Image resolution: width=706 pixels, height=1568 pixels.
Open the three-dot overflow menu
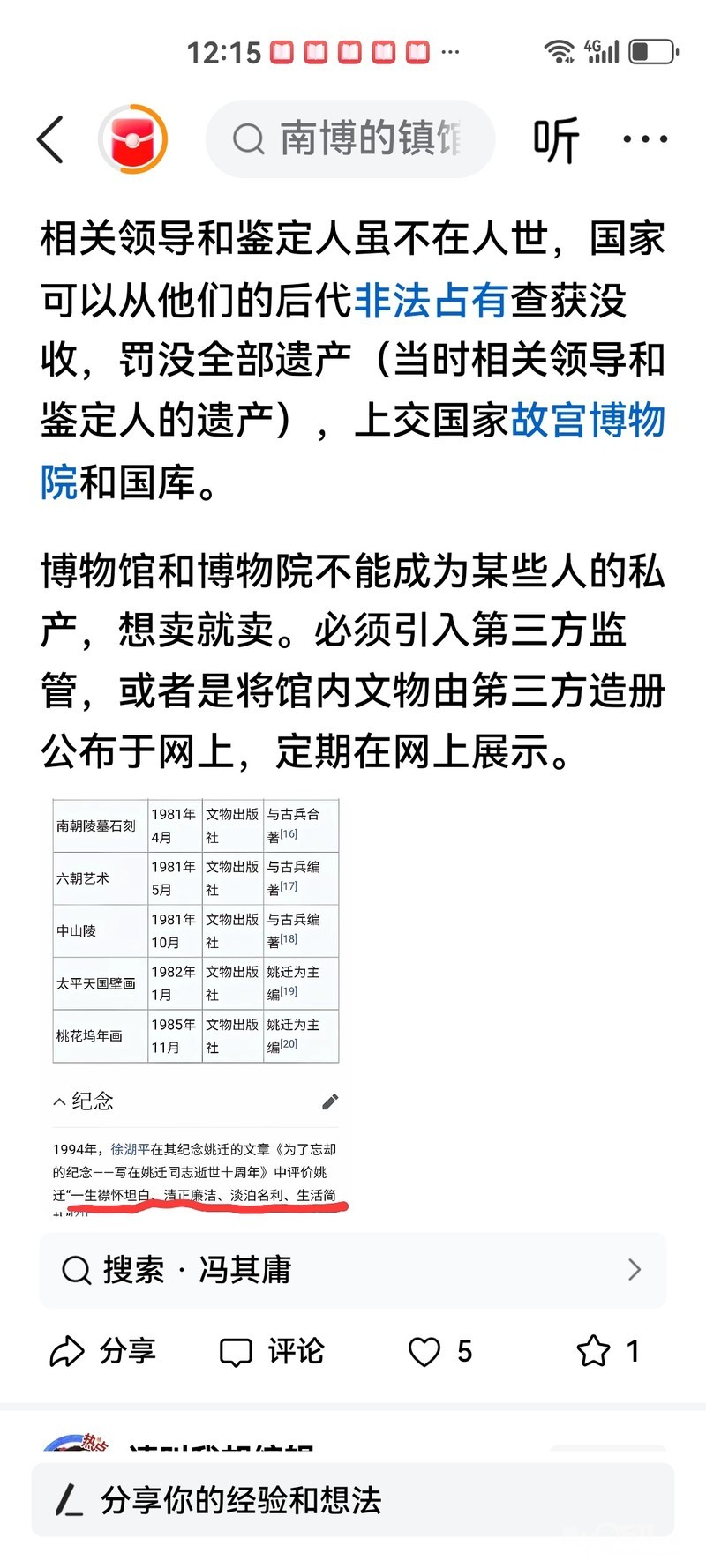[x=645, y=139]
